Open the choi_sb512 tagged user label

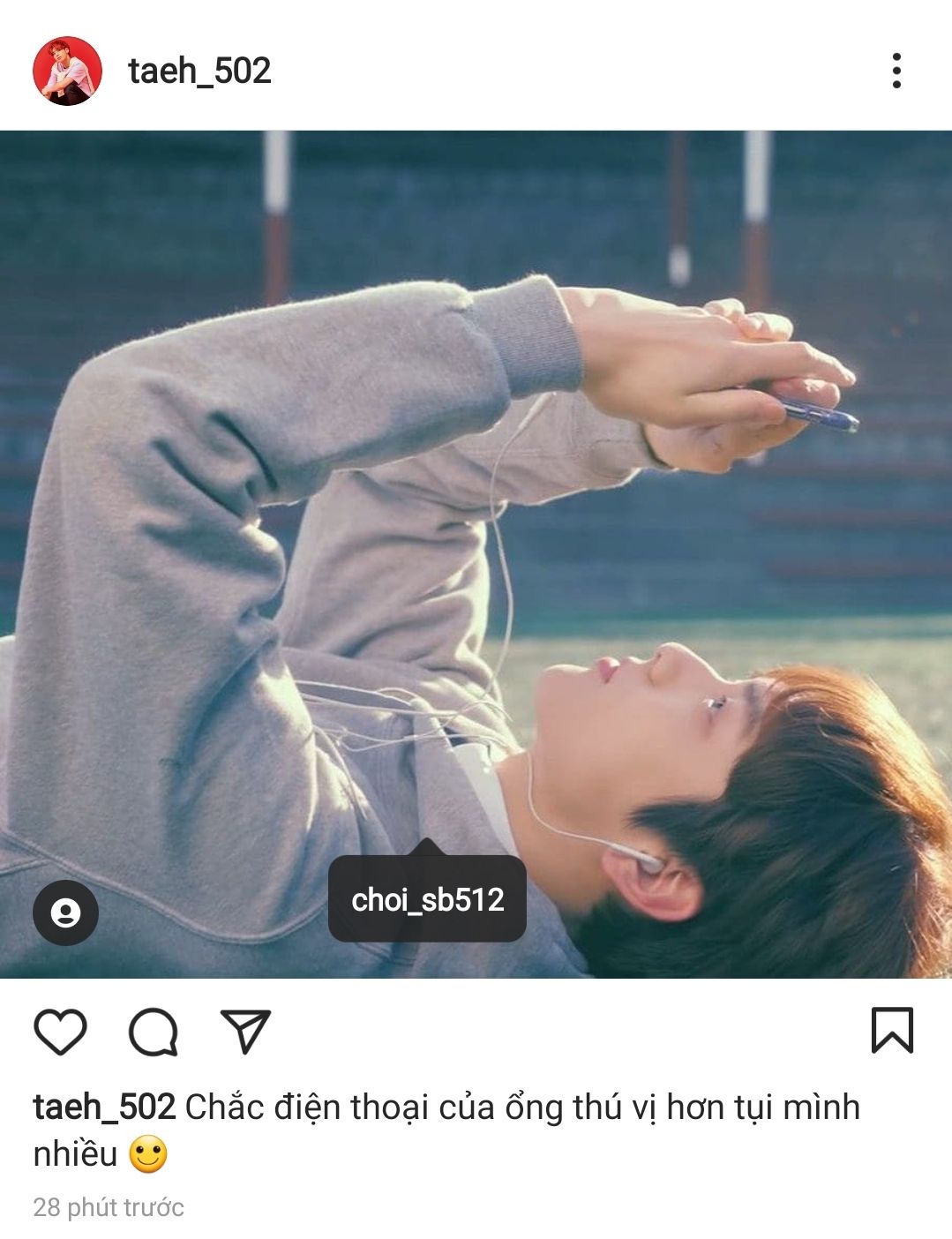click(x=427, y=900)
